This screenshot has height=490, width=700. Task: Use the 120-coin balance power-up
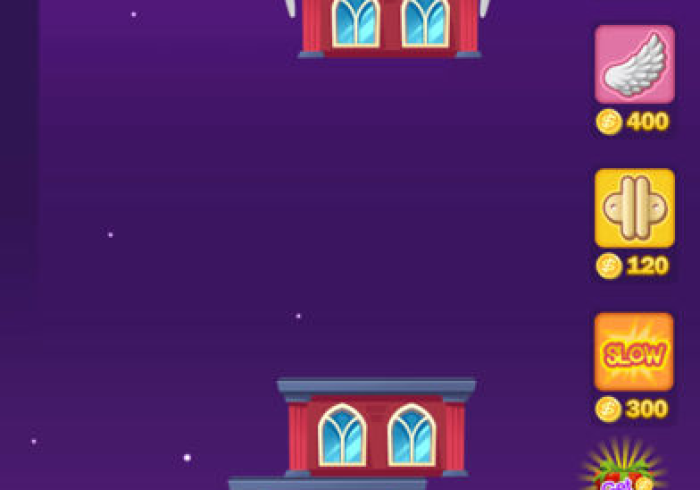(x=634, y=208)
